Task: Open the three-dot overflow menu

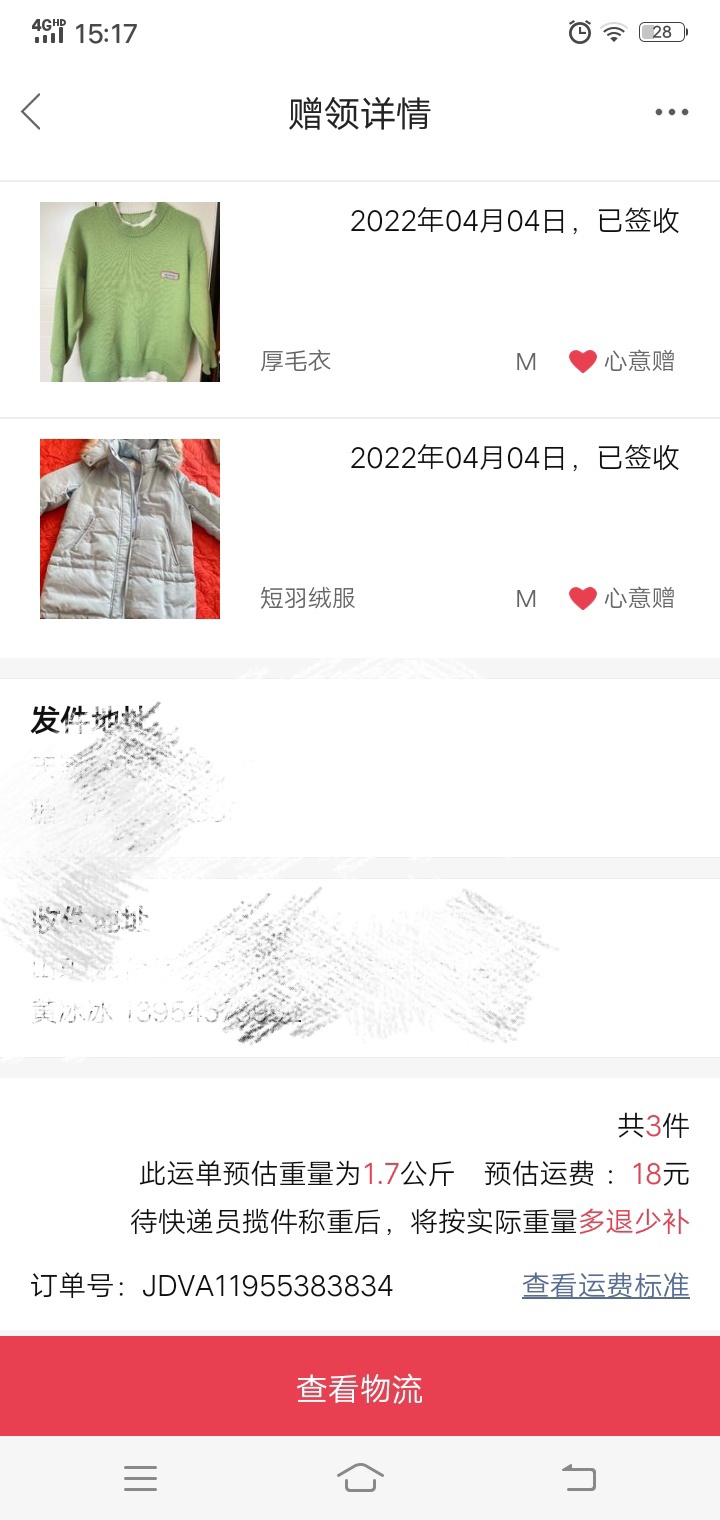Action: 672,112
